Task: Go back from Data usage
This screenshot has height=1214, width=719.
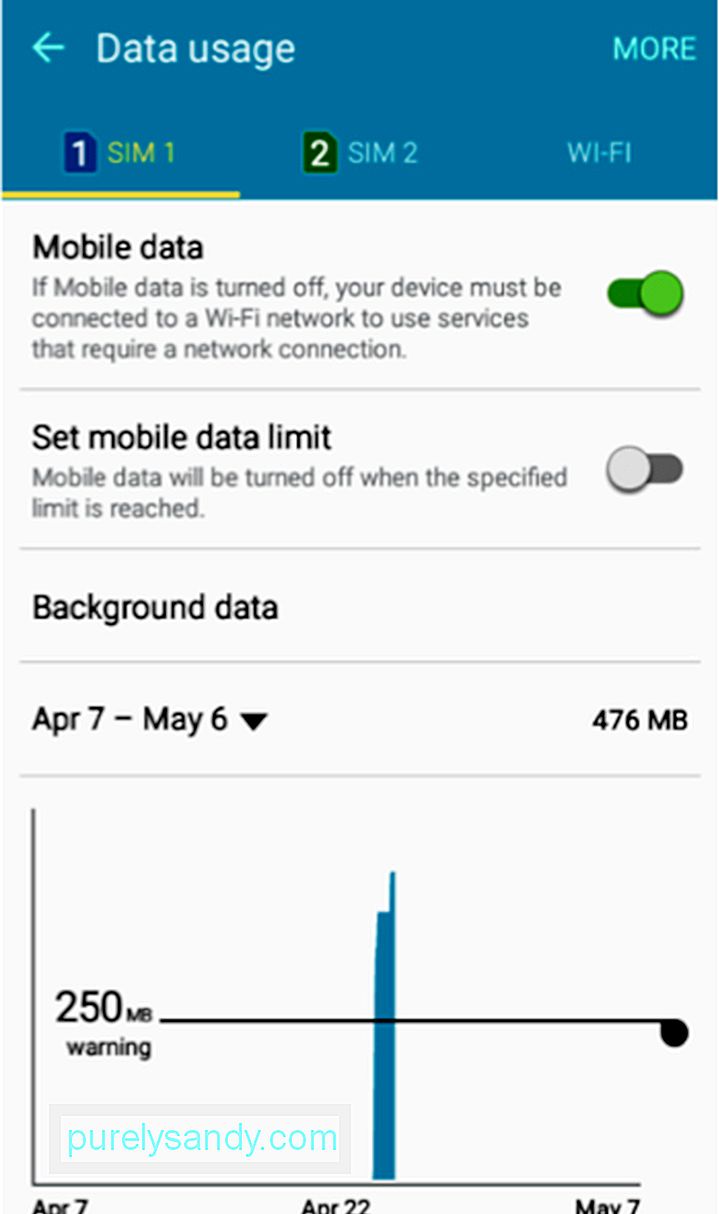Action: click(x=48, y=48)
